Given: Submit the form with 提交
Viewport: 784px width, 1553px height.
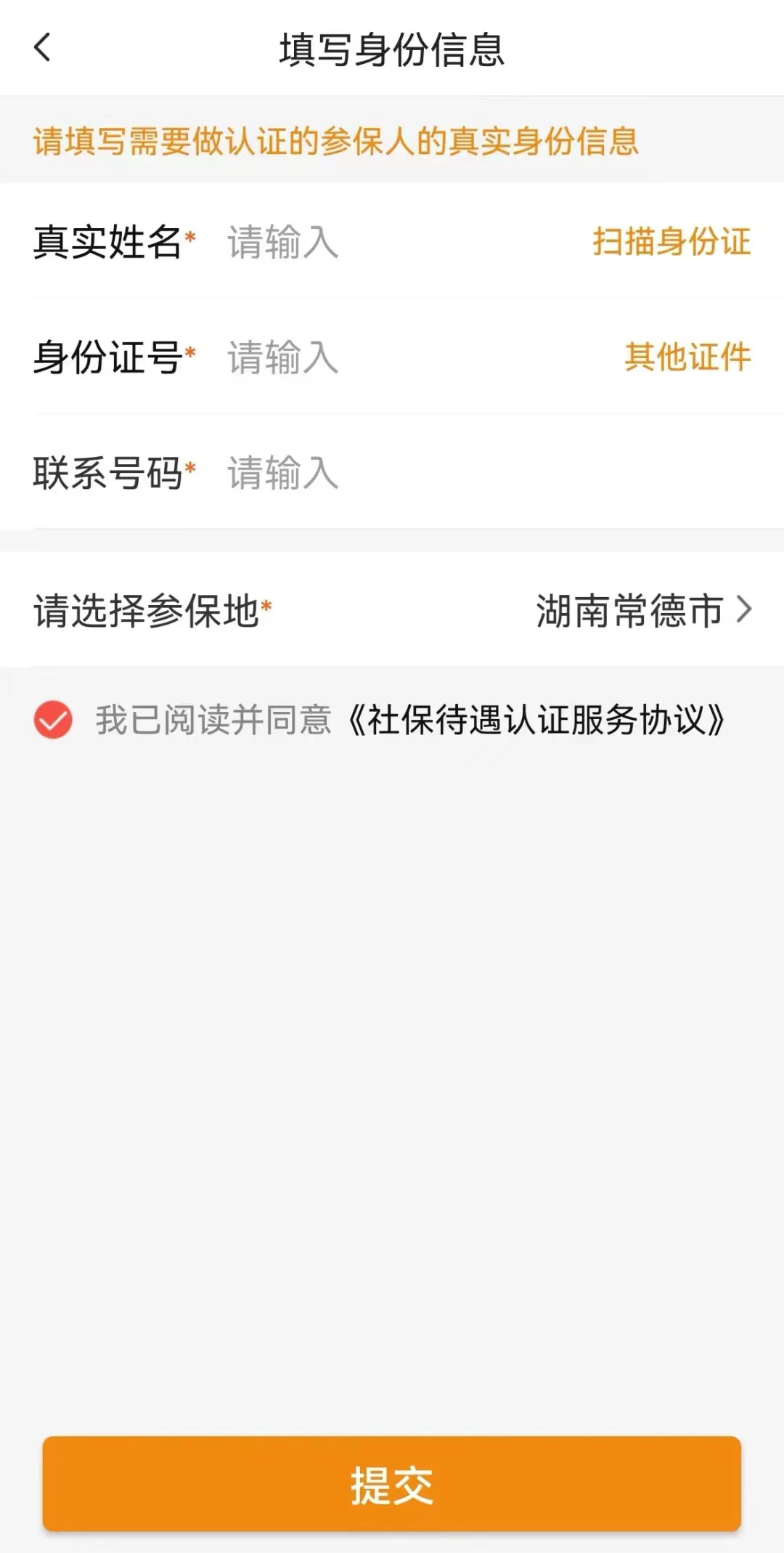Looking at the screenshot, I should pos(392,1484).
